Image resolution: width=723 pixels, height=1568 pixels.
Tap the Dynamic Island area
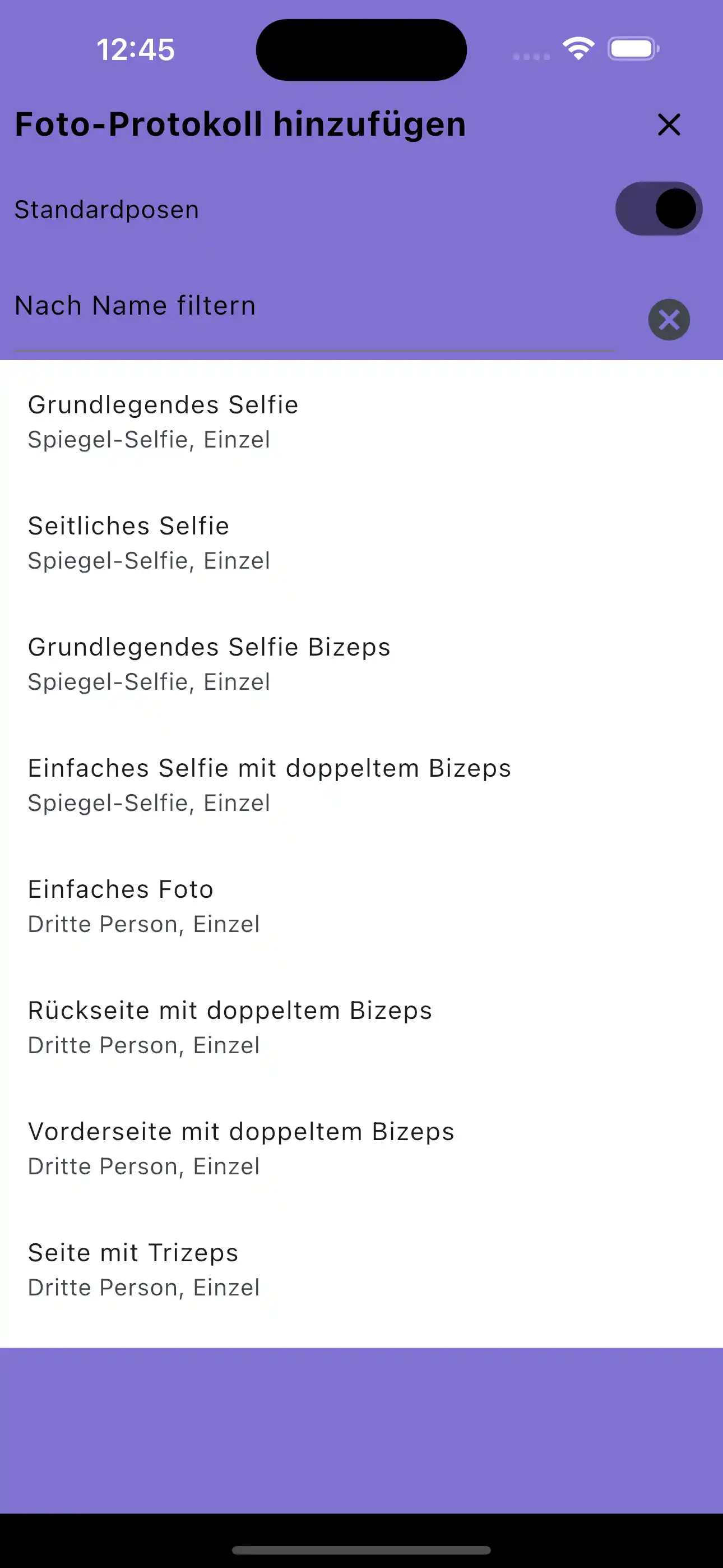point(361,49)
